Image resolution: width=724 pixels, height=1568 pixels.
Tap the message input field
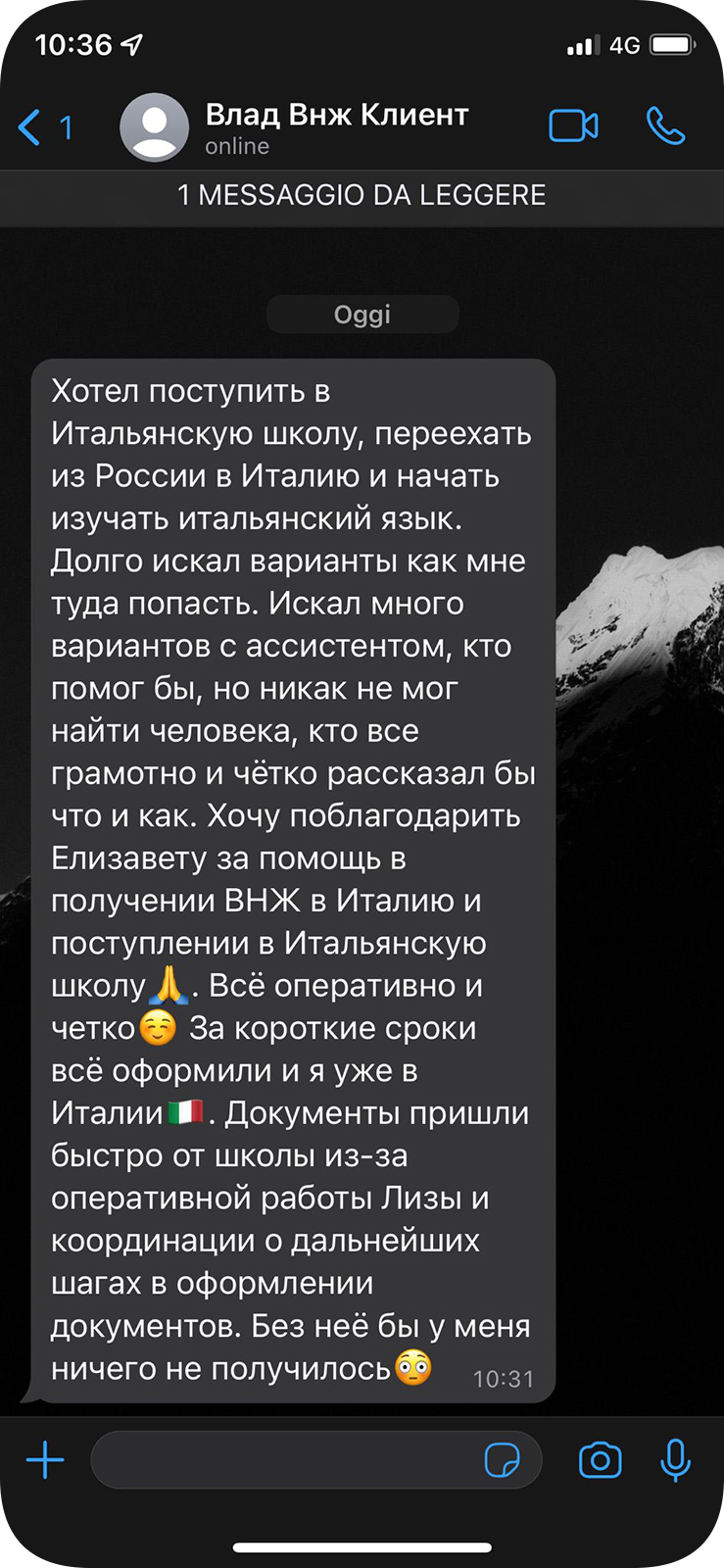(284, 1460)
